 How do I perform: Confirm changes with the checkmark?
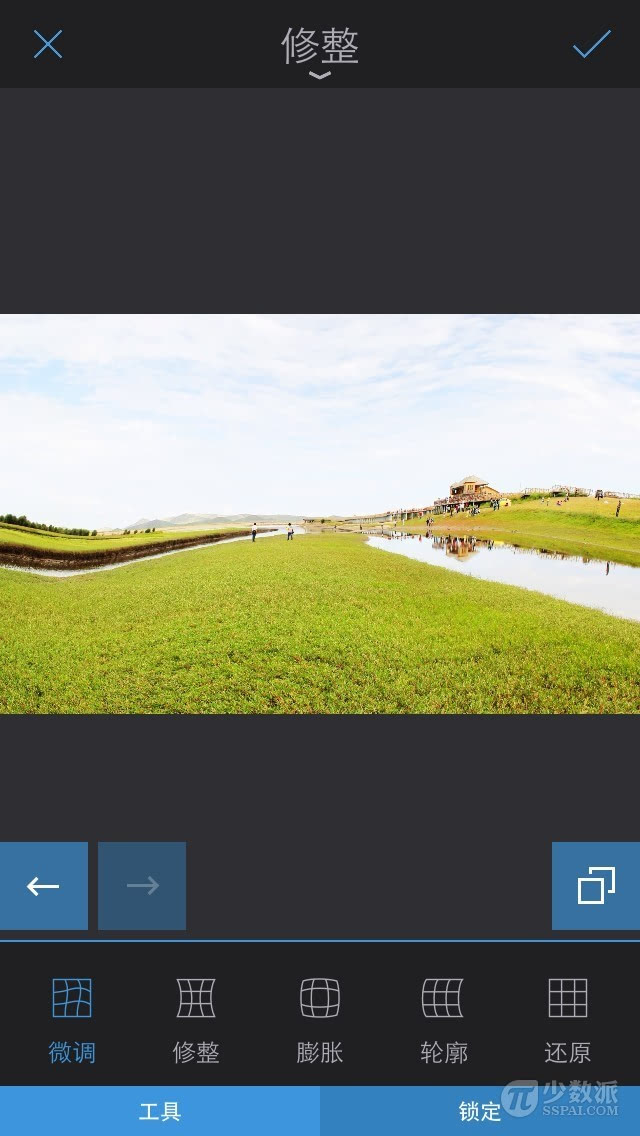click(x=591, y=44)
